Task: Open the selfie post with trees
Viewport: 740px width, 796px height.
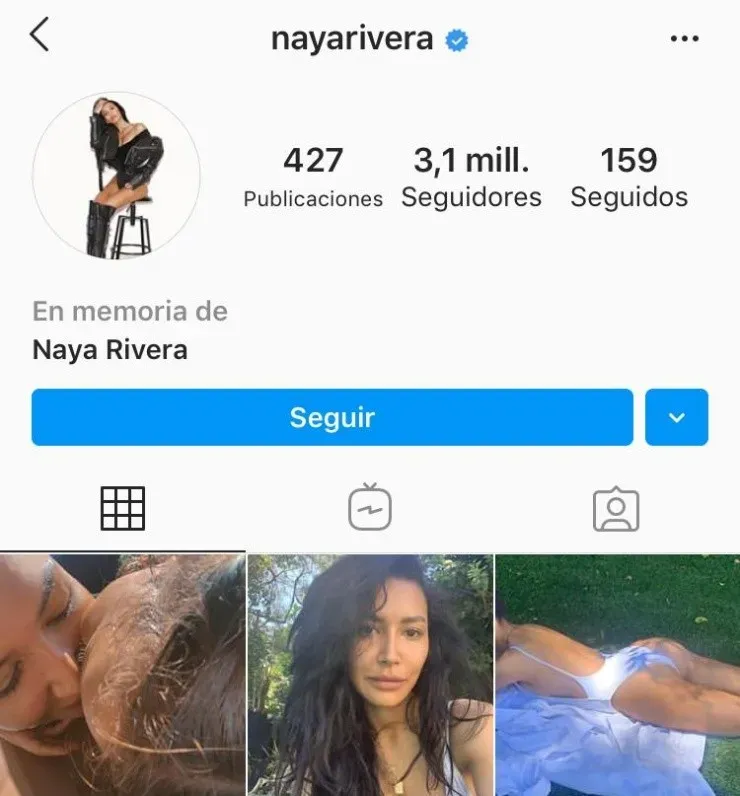Action: pos(370,675)
